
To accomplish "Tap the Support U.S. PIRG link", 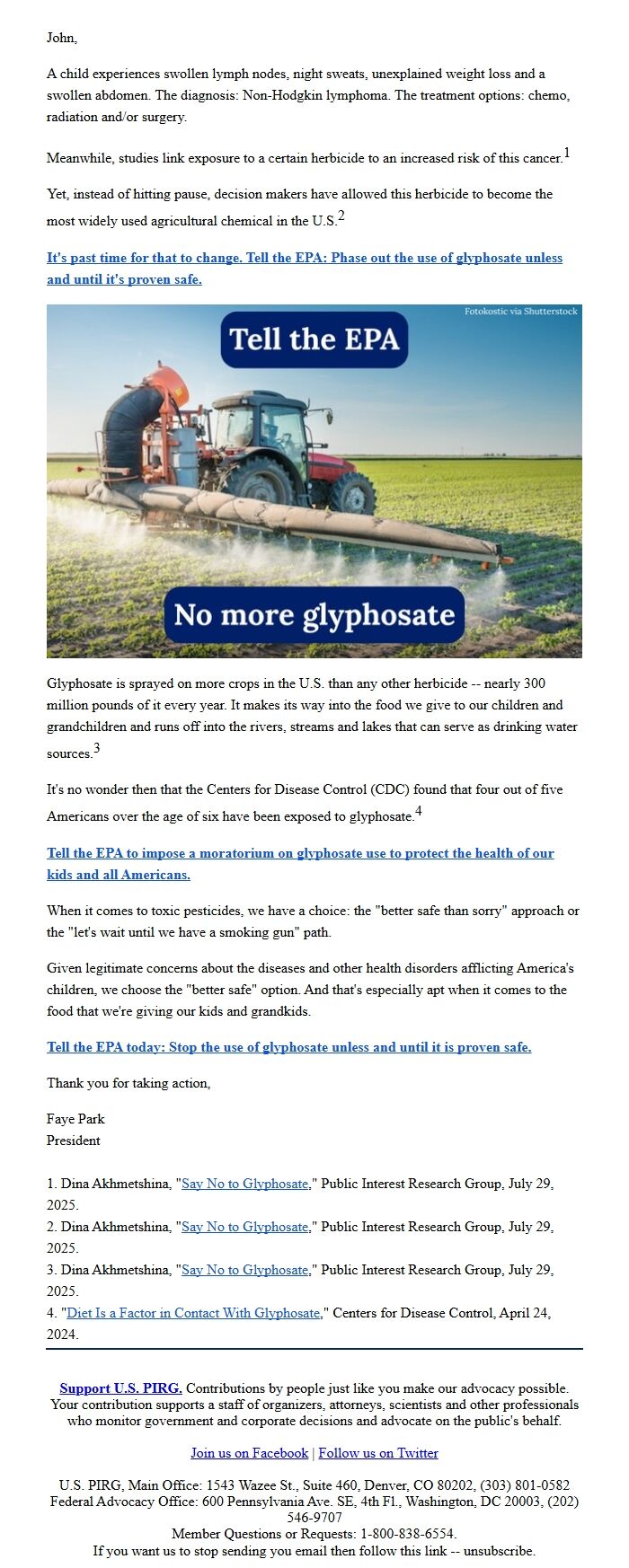I will [x=120, y=1389].
